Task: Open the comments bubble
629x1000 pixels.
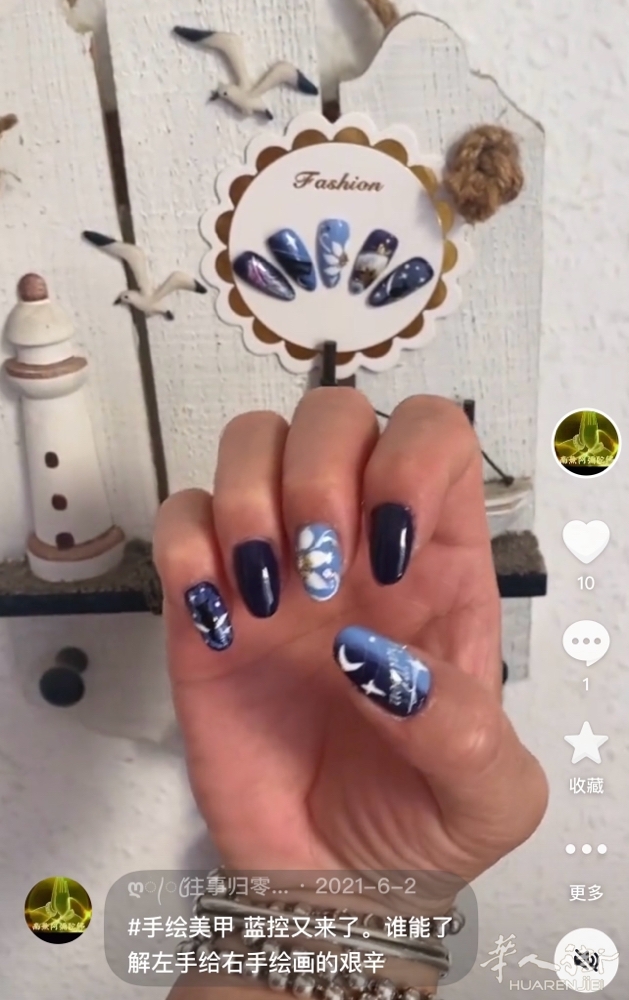Action: (x=586, y=642)
